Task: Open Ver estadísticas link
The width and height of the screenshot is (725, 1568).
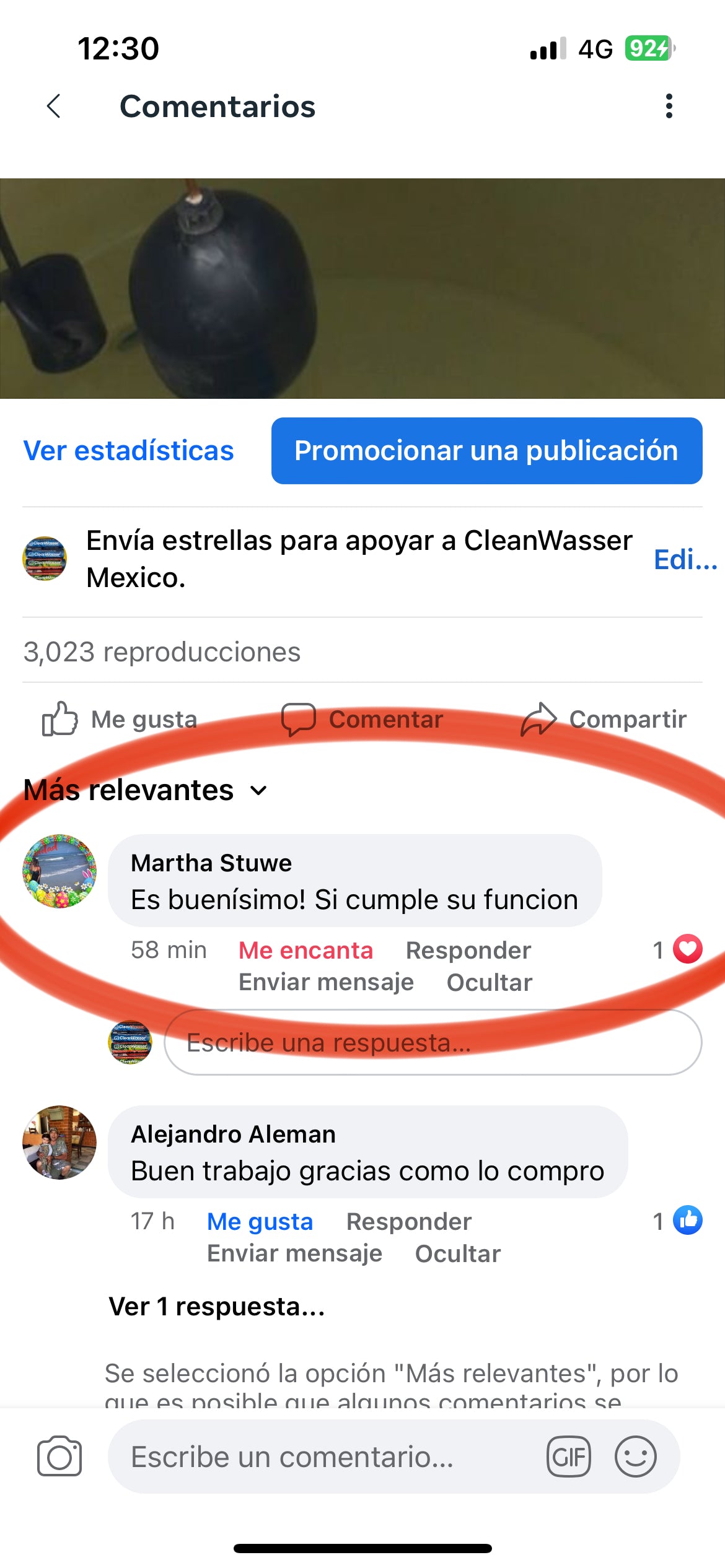Action: tap(128, 451)
